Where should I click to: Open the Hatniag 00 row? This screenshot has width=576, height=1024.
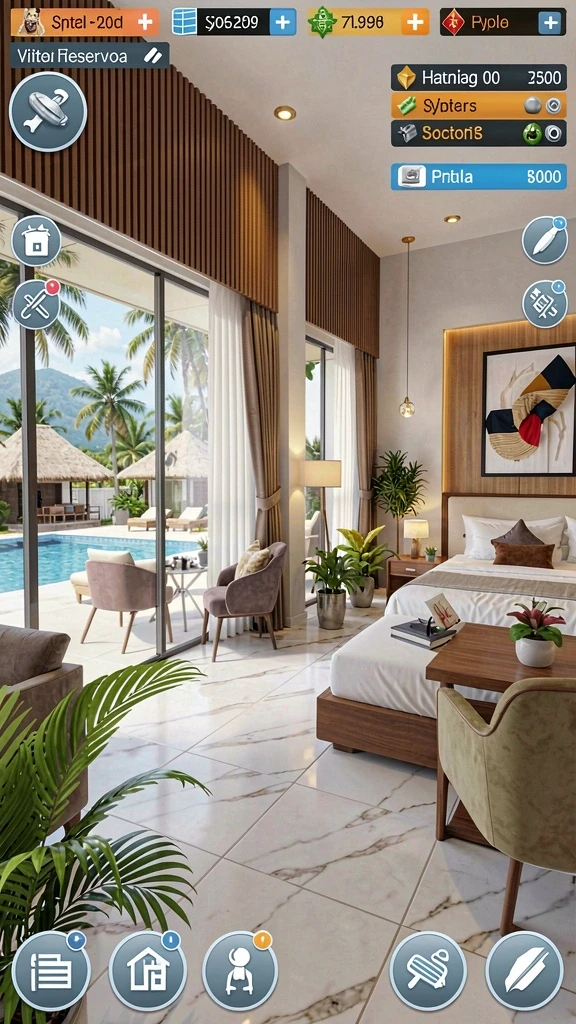(479, 78)
